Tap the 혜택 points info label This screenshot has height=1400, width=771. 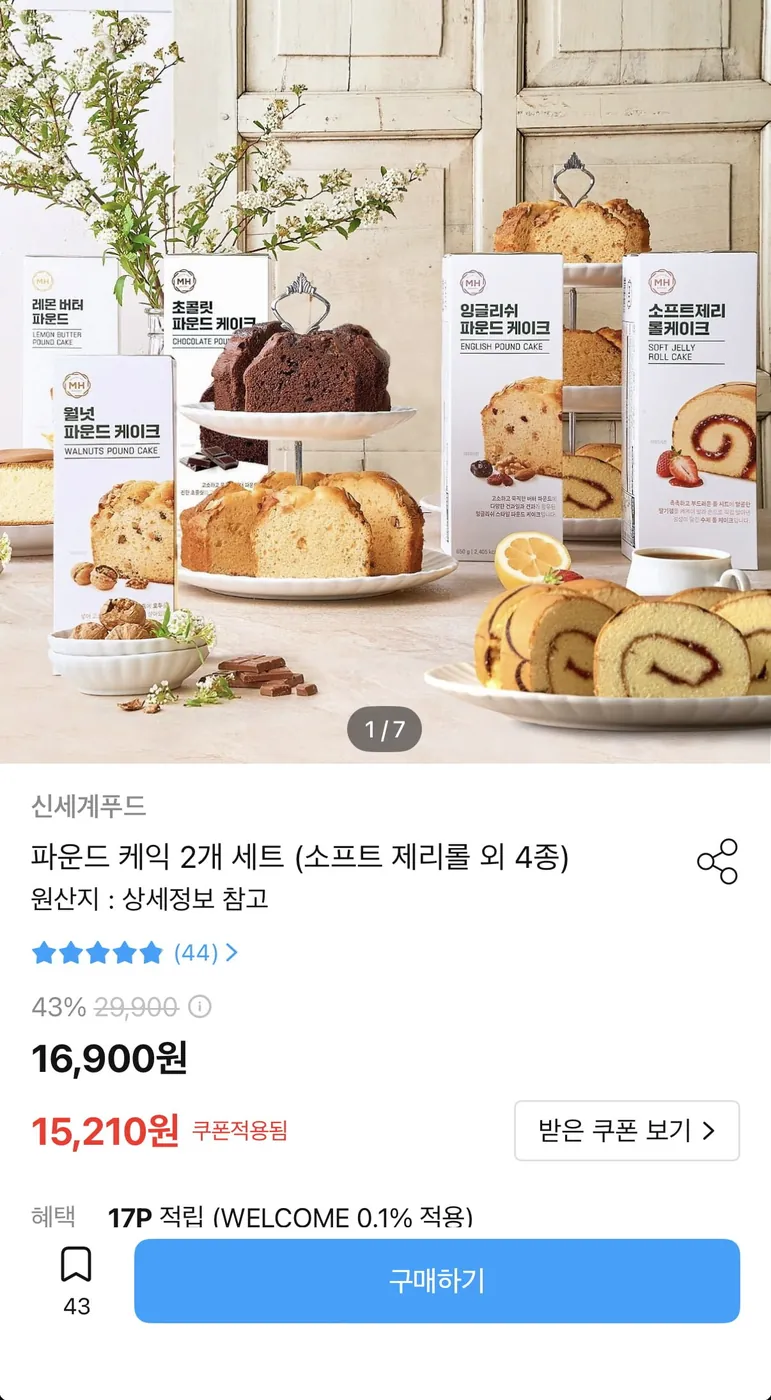click(53, 1218)
